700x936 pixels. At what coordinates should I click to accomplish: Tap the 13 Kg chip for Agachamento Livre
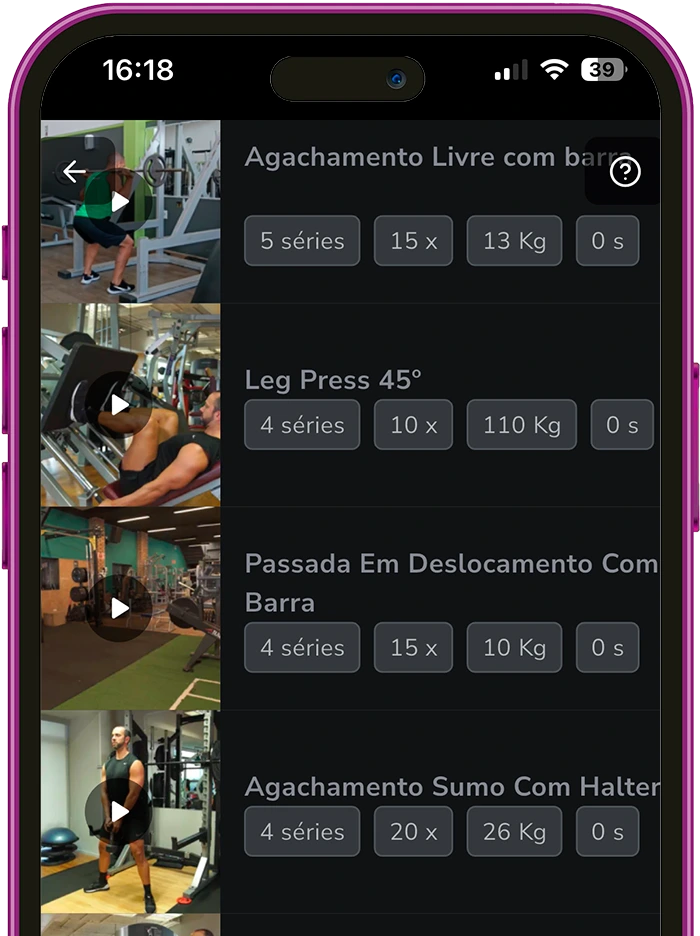(514, 241)
